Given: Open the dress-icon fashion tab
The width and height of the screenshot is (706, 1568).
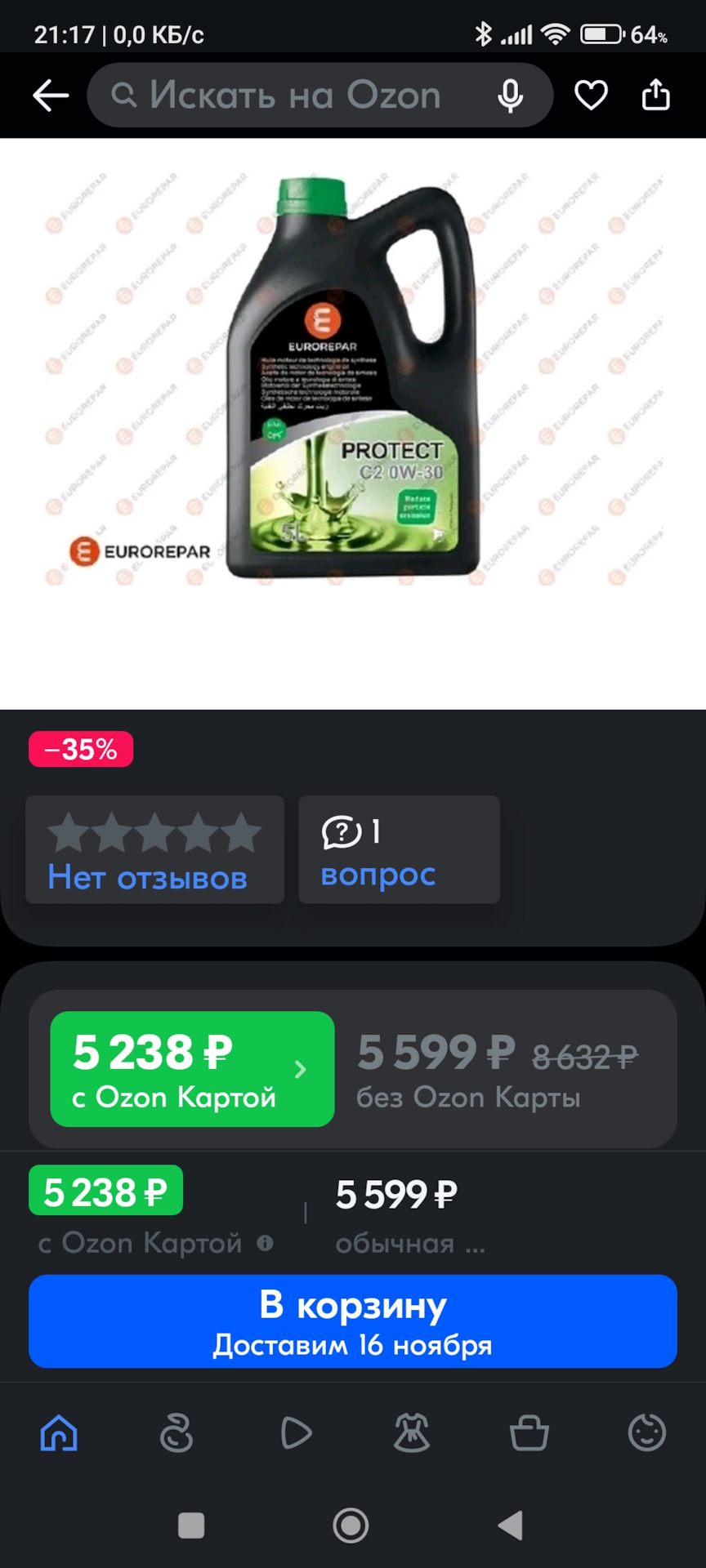Looking at the screenshot, I should (x=412, y=1433).
